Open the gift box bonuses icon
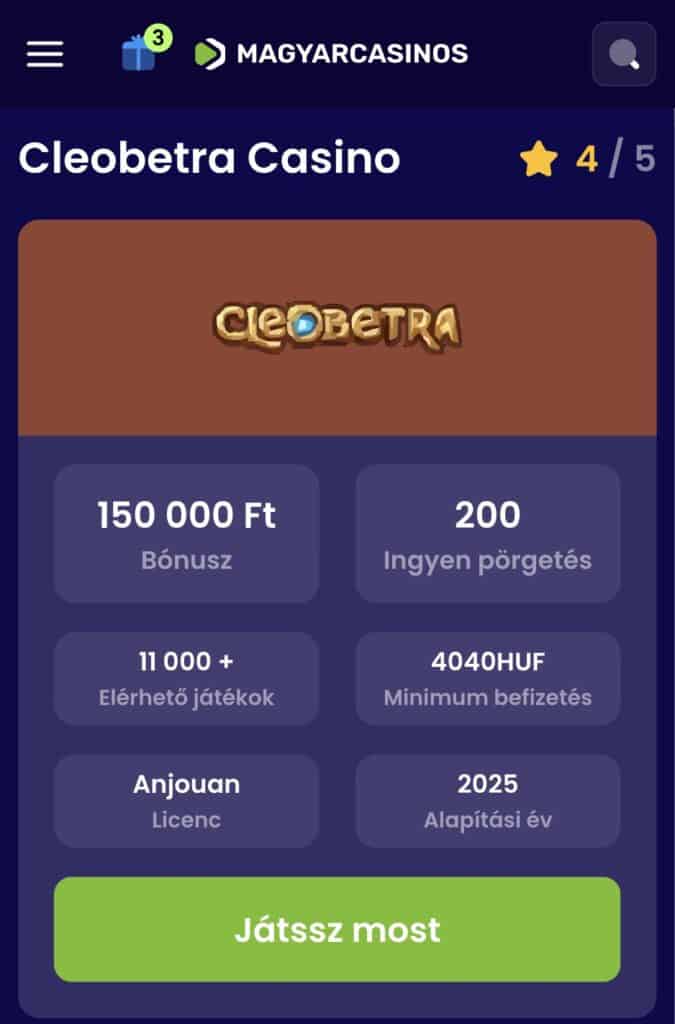The width and height of the screenshot is (675, 1024). click(140, 53)
